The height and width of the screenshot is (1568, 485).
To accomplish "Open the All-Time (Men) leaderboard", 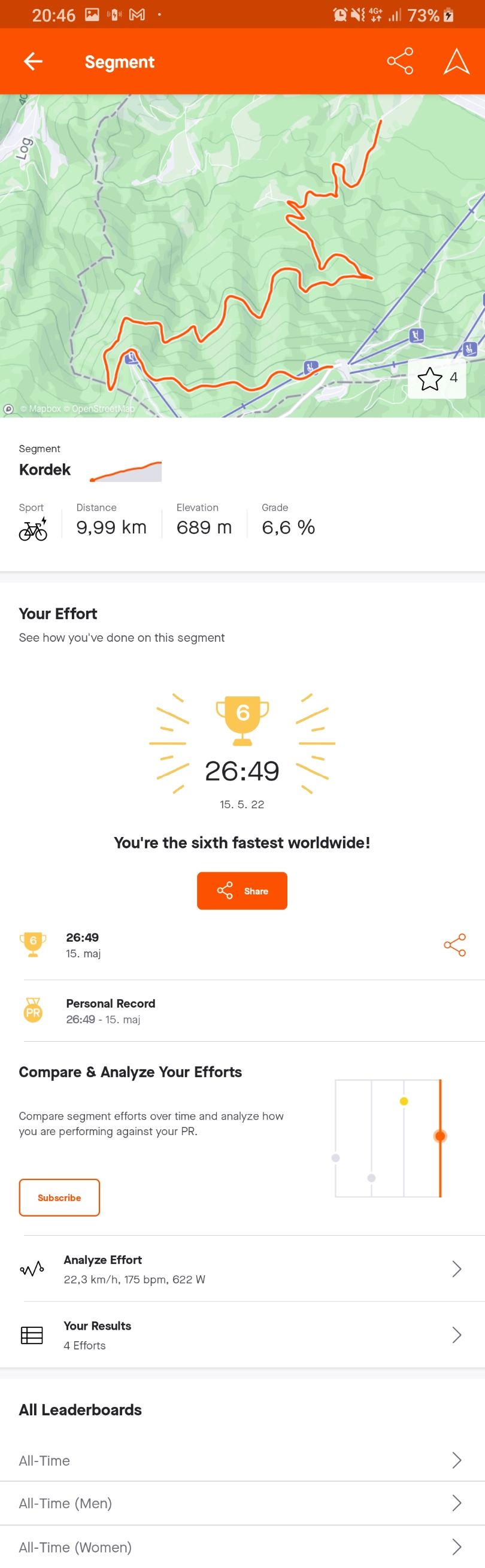I will pyautogui.click(x=242, y=1503).
